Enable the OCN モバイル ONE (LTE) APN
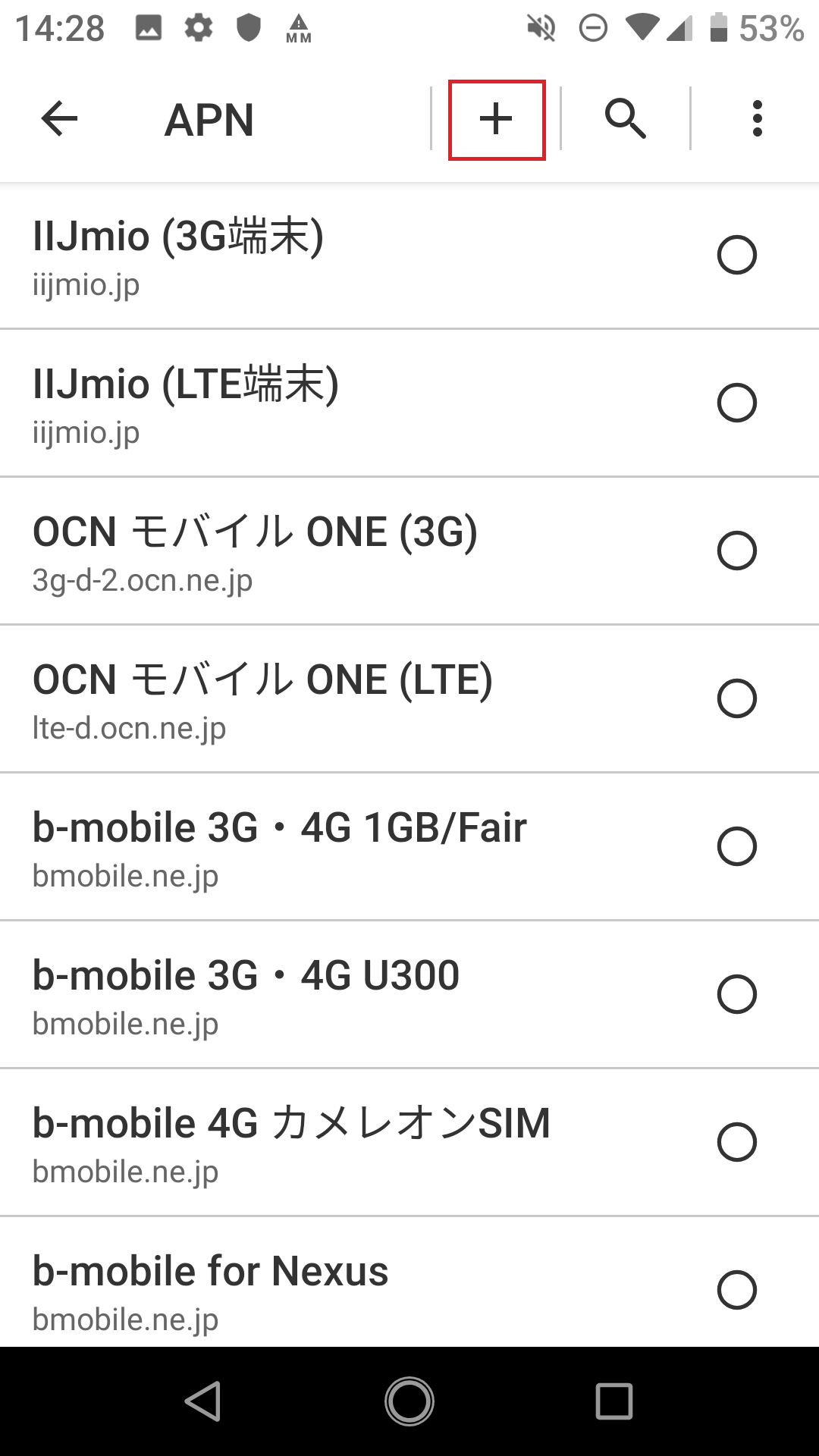This screenshot has height=1456, width=819. tap(738, 698)
